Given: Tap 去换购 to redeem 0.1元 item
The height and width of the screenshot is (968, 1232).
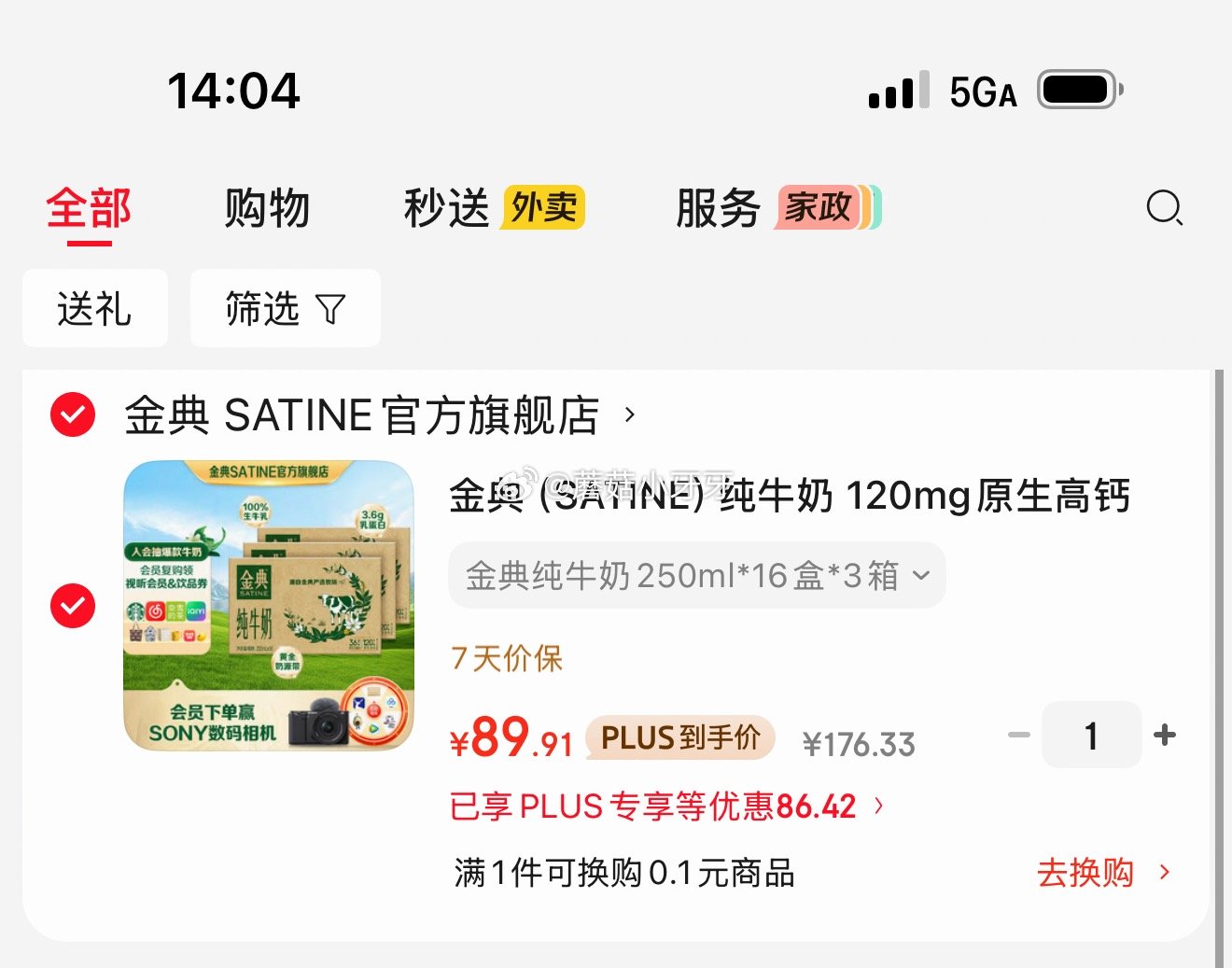Looking at the screenshot, I should (1101, 873).
